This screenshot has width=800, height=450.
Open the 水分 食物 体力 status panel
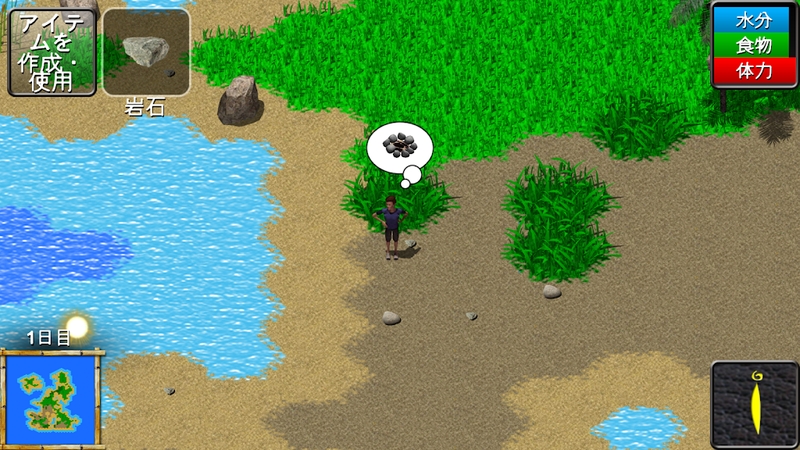coord(755,45)
